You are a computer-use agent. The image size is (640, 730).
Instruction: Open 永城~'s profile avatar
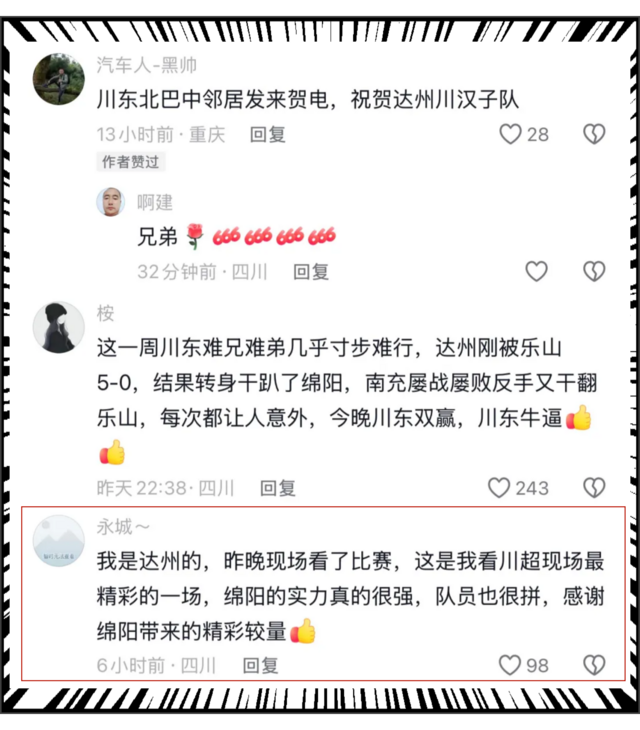(x=59, y=541)
